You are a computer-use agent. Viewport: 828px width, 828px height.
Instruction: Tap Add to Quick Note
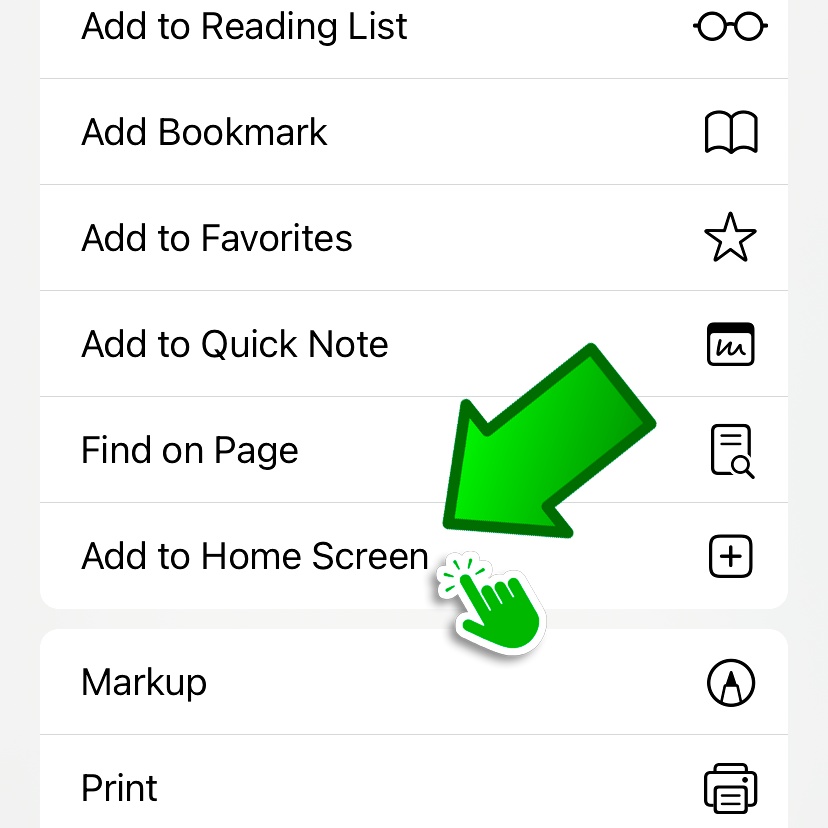(x=235, y=345)
